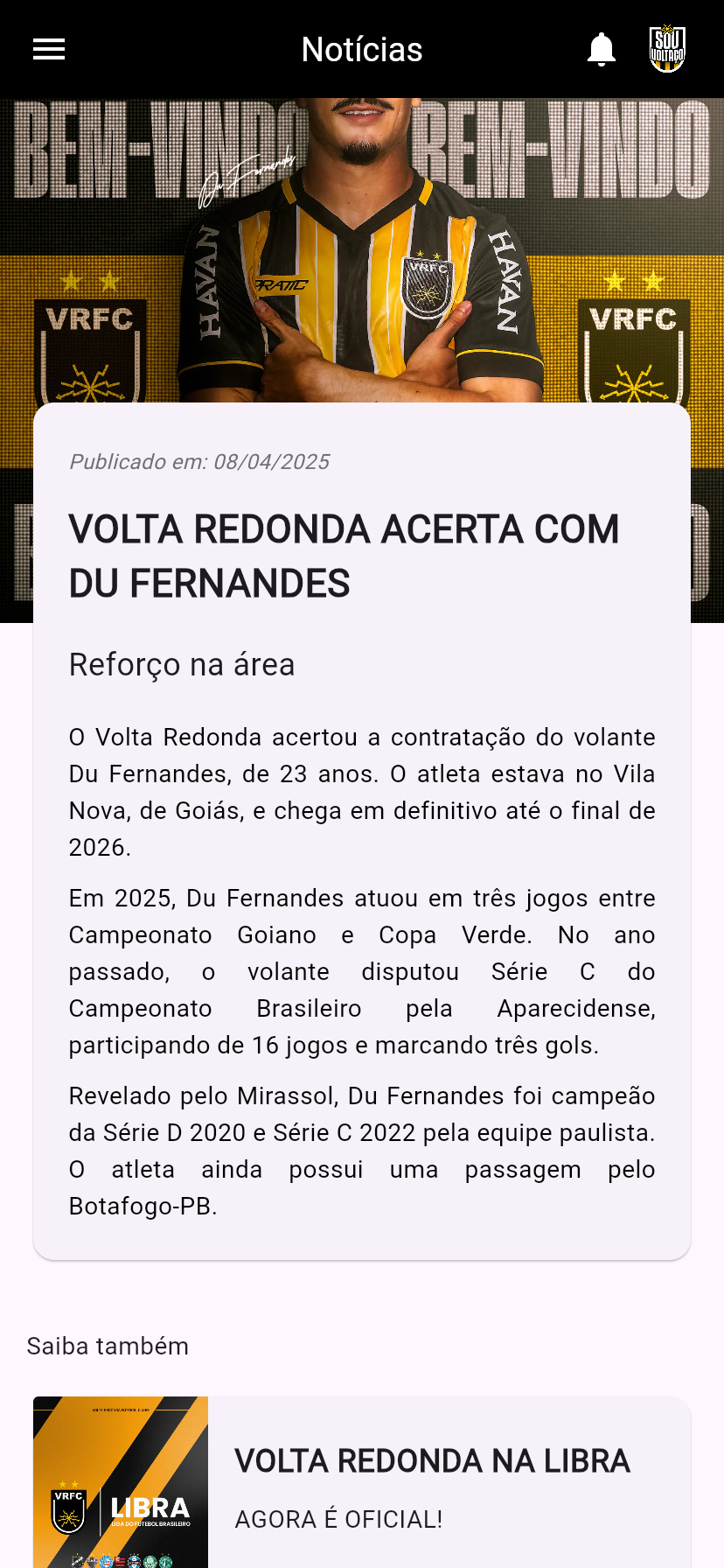Open the Volta Redonda na Libra article
The height and width of the screenshot is (1568, 724).
pos(362,1482)
